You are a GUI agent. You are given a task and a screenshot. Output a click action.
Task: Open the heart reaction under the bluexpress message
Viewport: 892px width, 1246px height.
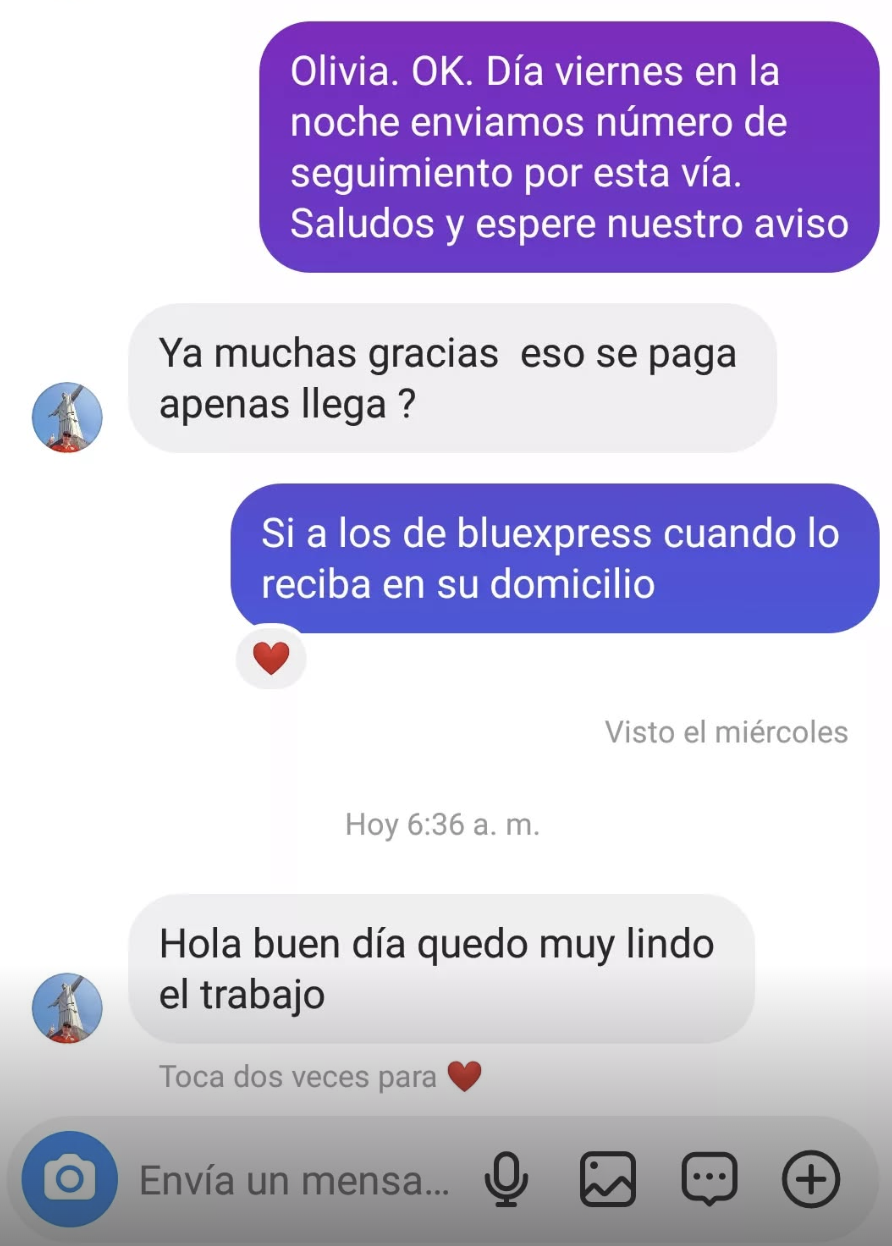[x=271, y=658]
